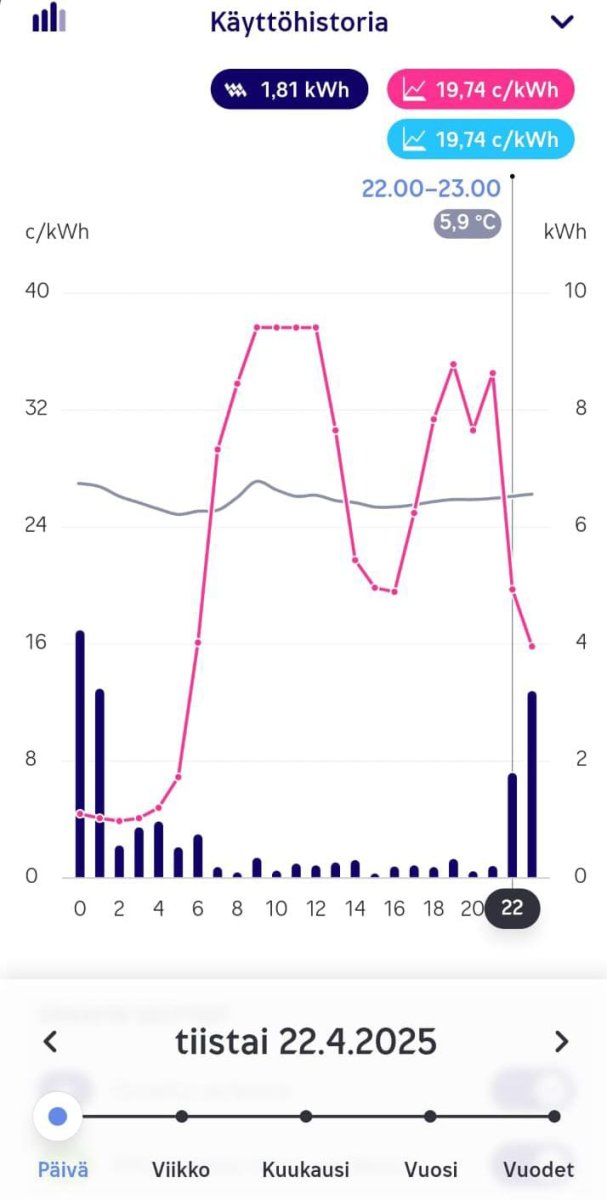
Task: Go to the next day
Action: coord(561,1042)
